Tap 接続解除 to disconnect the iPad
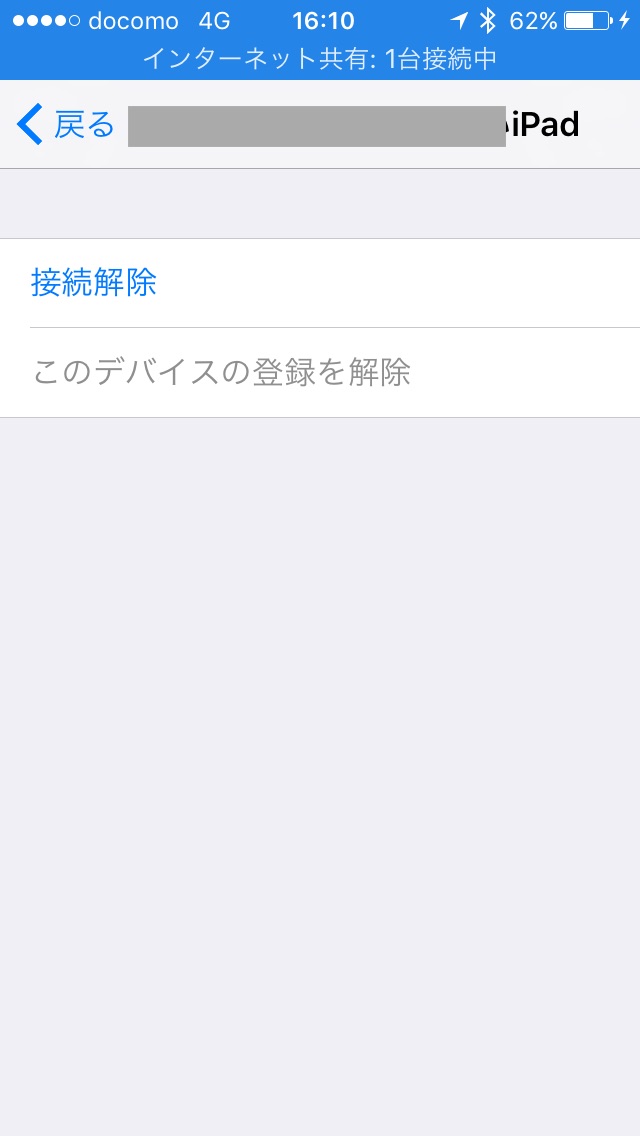This screenshot has width=640, height=1136. pyautogui.click(x=320, y=283)
